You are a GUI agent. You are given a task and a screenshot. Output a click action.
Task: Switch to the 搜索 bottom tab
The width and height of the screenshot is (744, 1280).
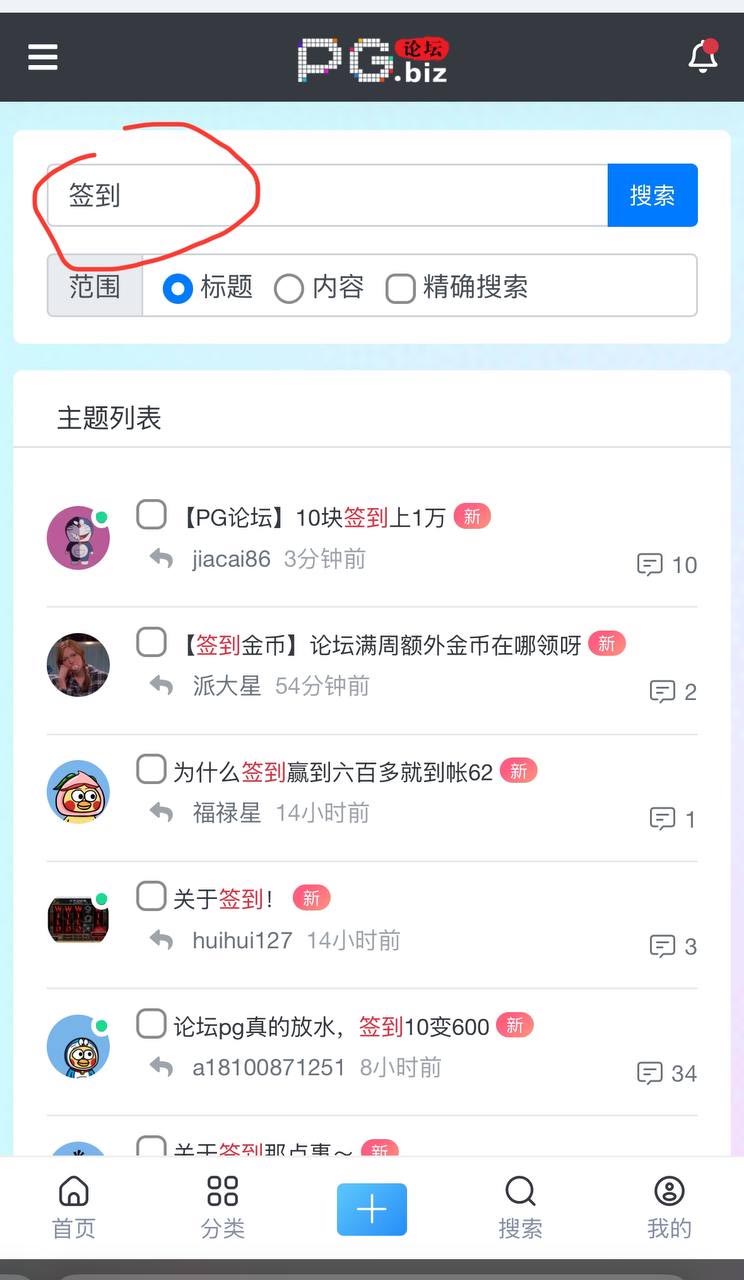coord(520,1205)
